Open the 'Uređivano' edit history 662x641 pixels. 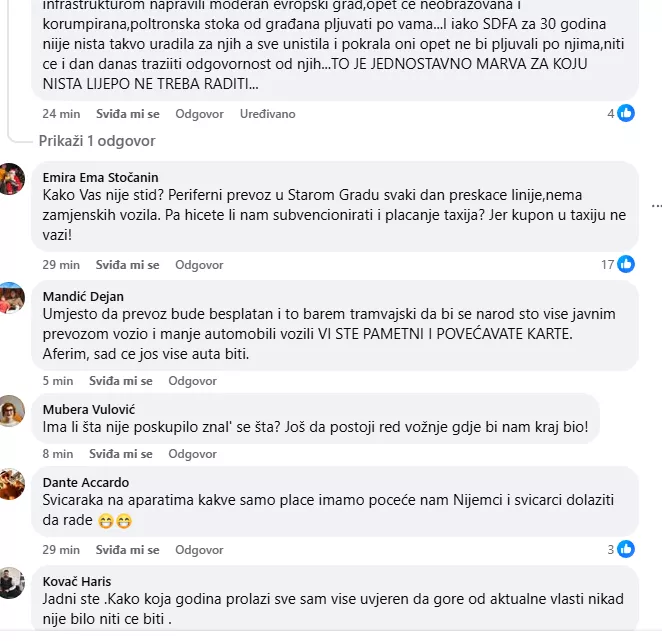click(x=267, y=114)
